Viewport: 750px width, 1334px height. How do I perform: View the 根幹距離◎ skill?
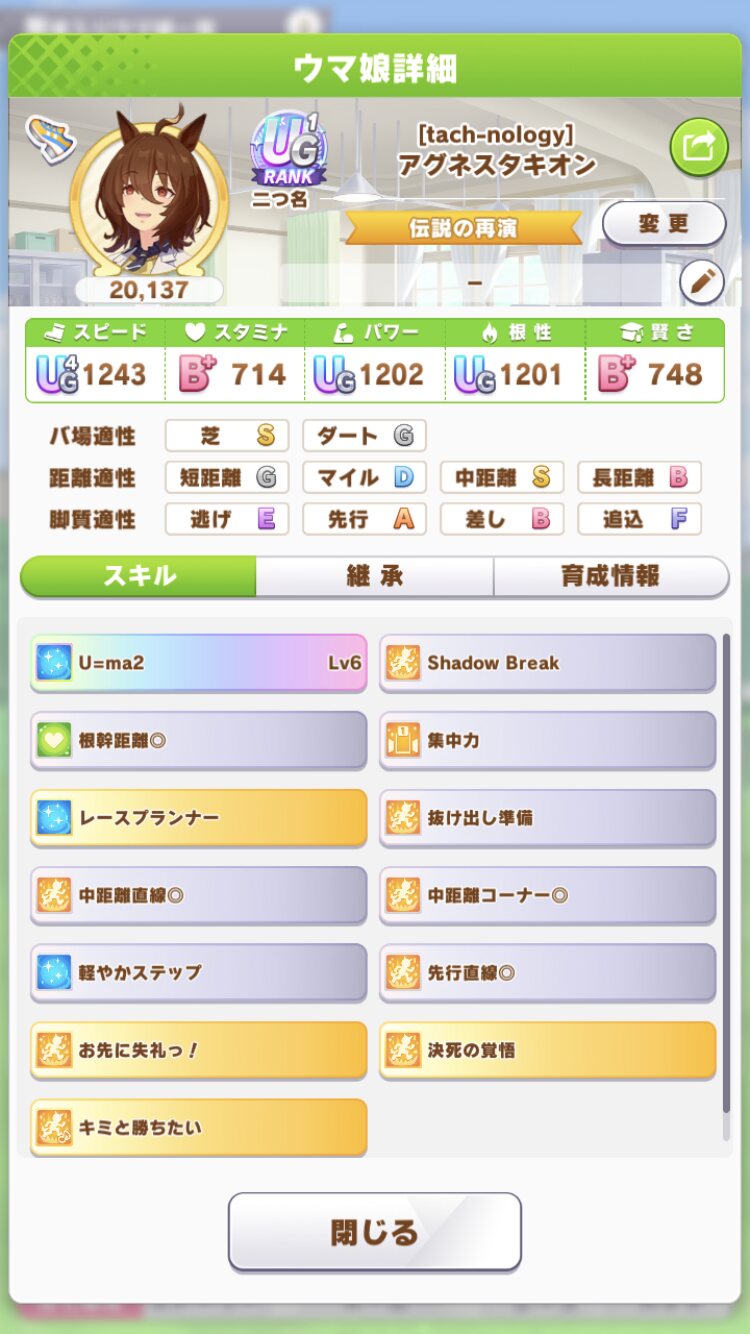[x=199, y=740]
